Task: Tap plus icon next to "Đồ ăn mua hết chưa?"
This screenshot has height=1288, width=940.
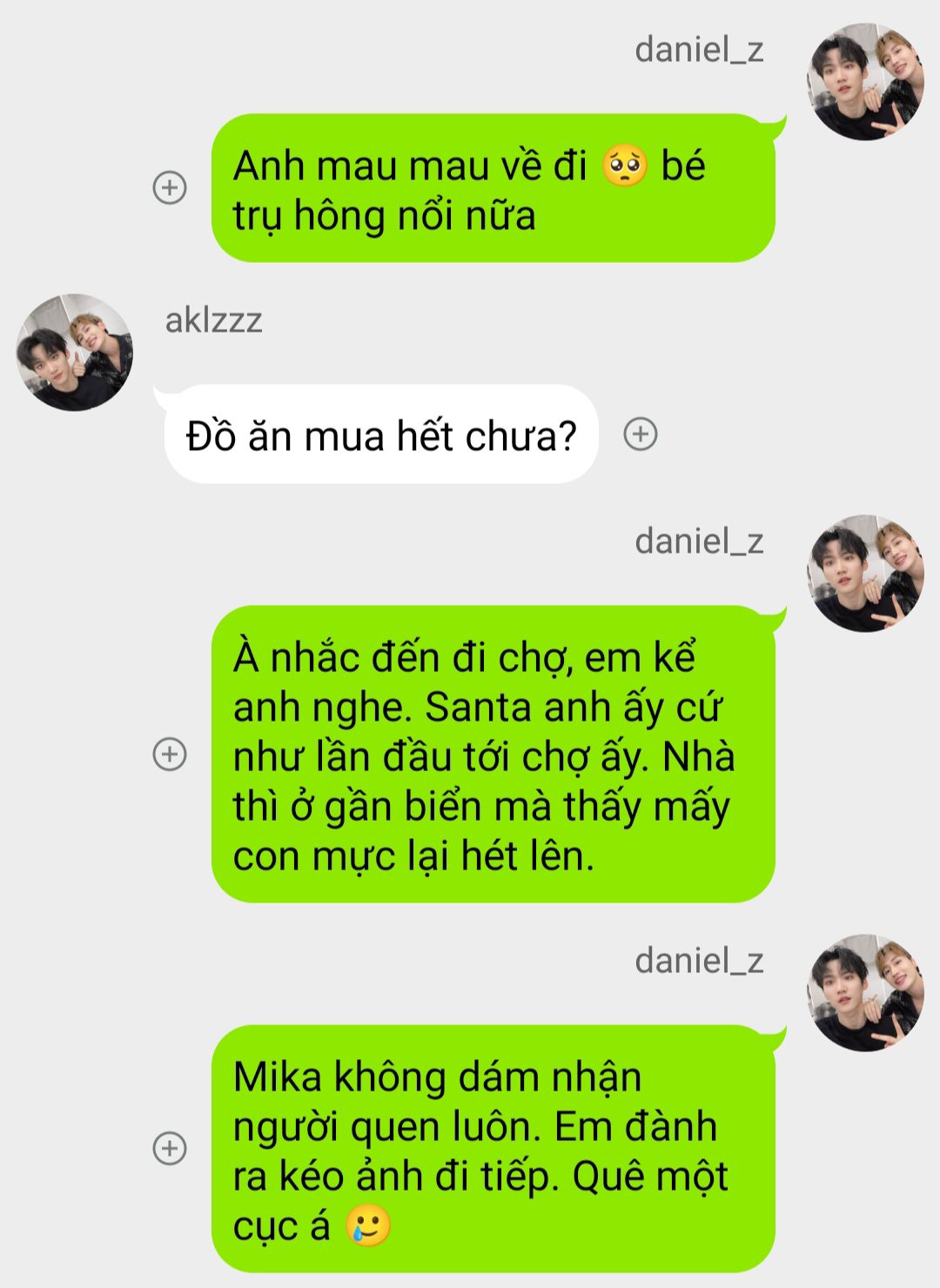Action: 641,433
